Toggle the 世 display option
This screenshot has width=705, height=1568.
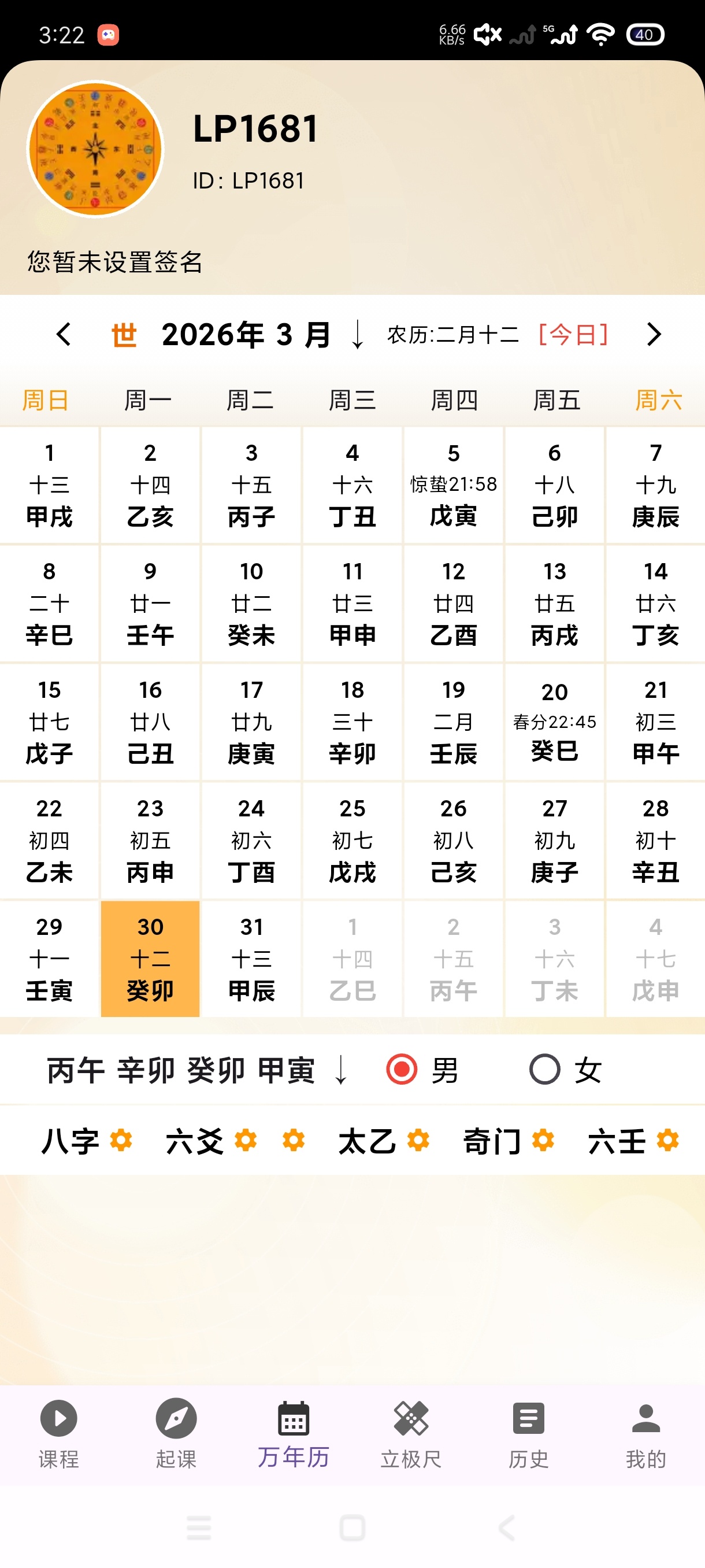[125, 334]
